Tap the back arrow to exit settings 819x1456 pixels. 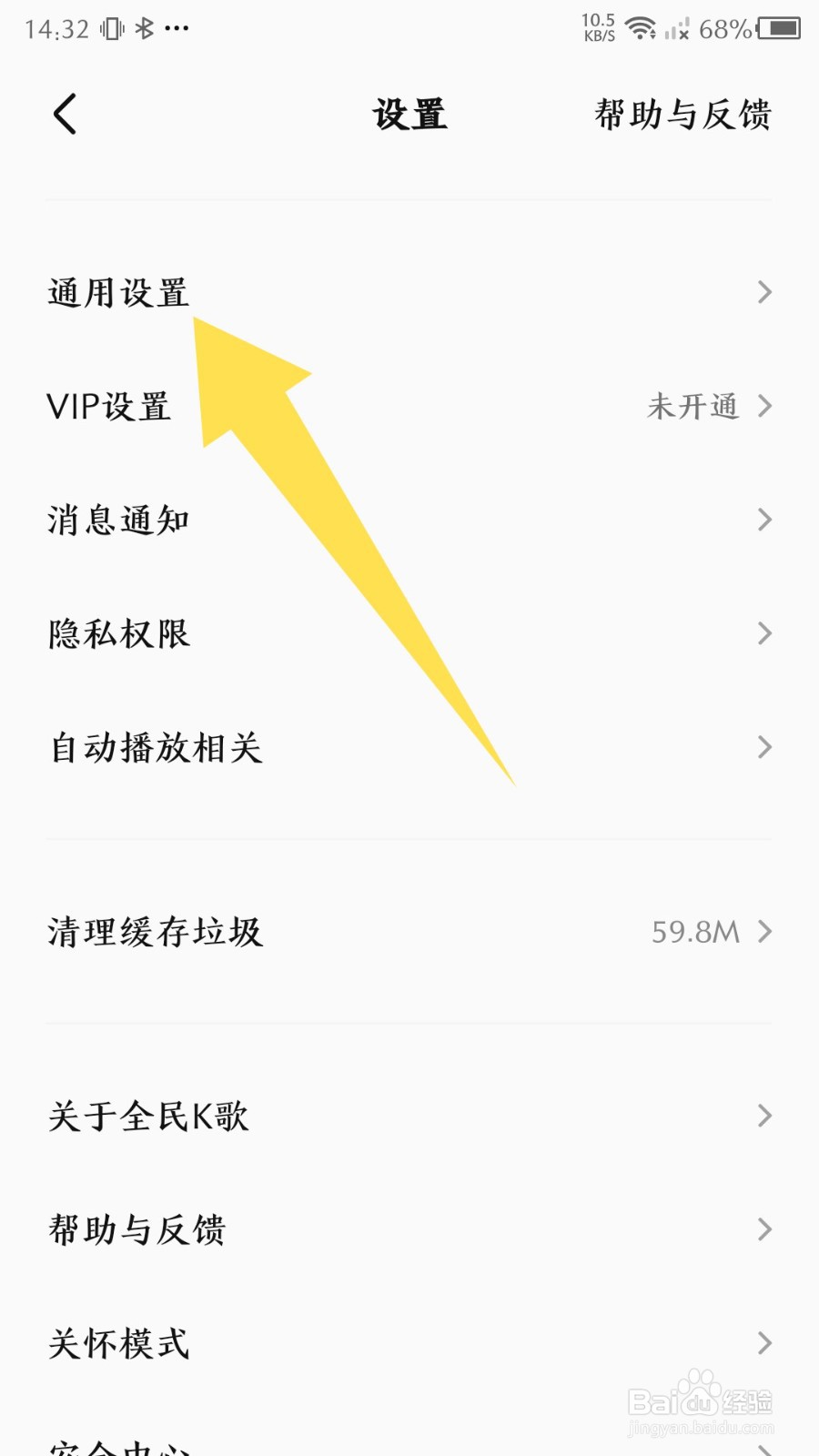[x=64, y=116]
